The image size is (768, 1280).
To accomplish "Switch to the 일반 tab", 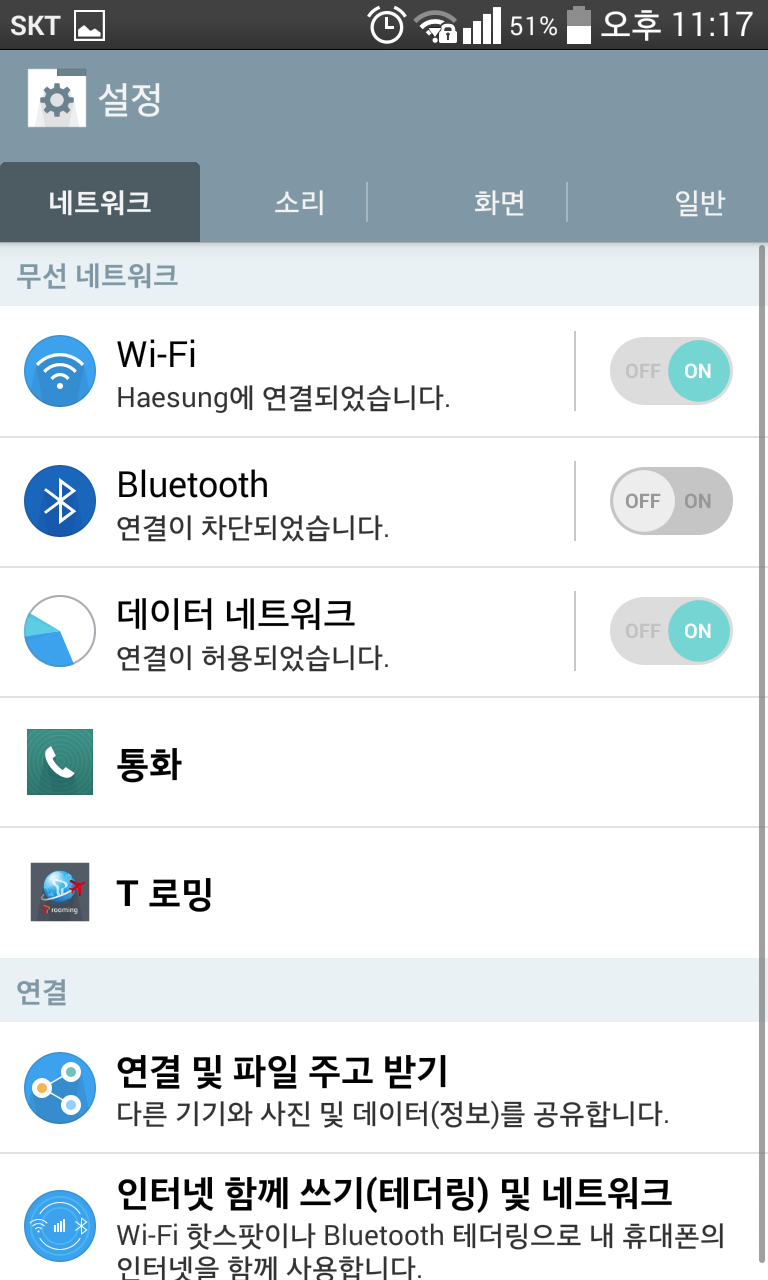I will [x=699, y=203].
